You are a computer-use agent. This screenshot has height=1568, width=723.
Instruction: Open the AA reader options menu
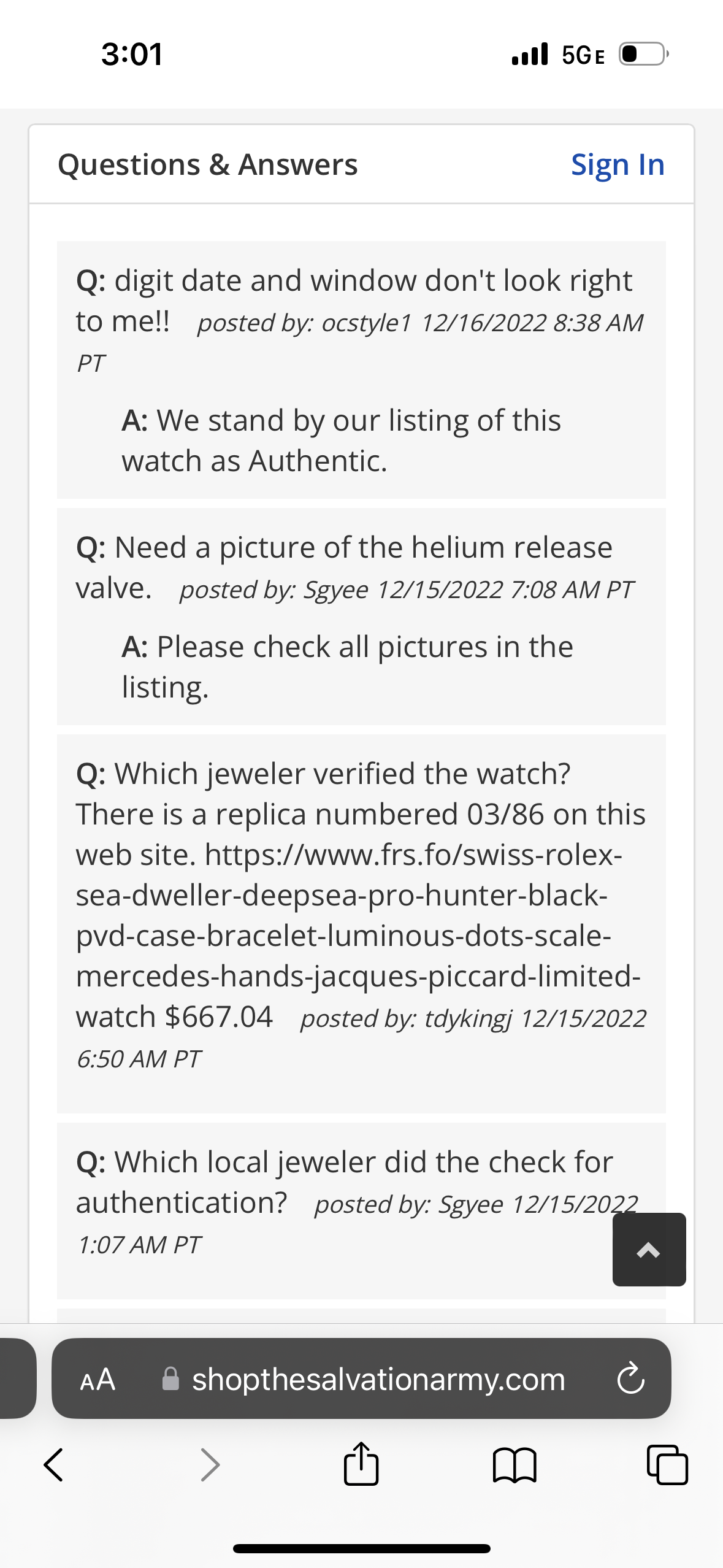[98, 1379]
